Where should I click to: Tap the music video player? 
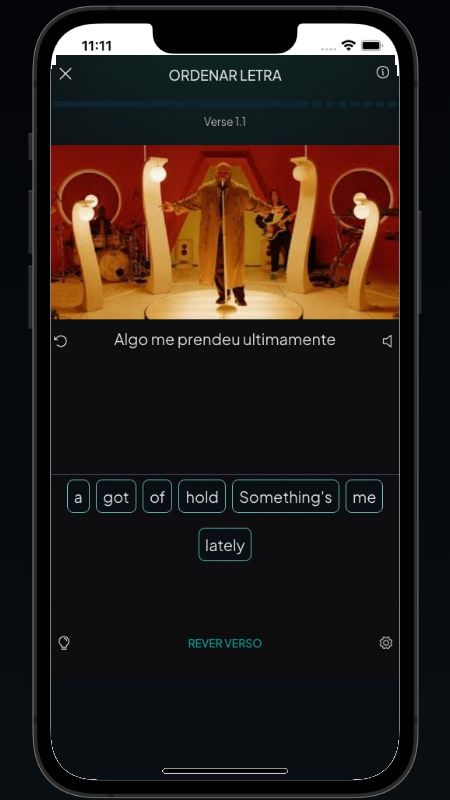coord(225,232)
